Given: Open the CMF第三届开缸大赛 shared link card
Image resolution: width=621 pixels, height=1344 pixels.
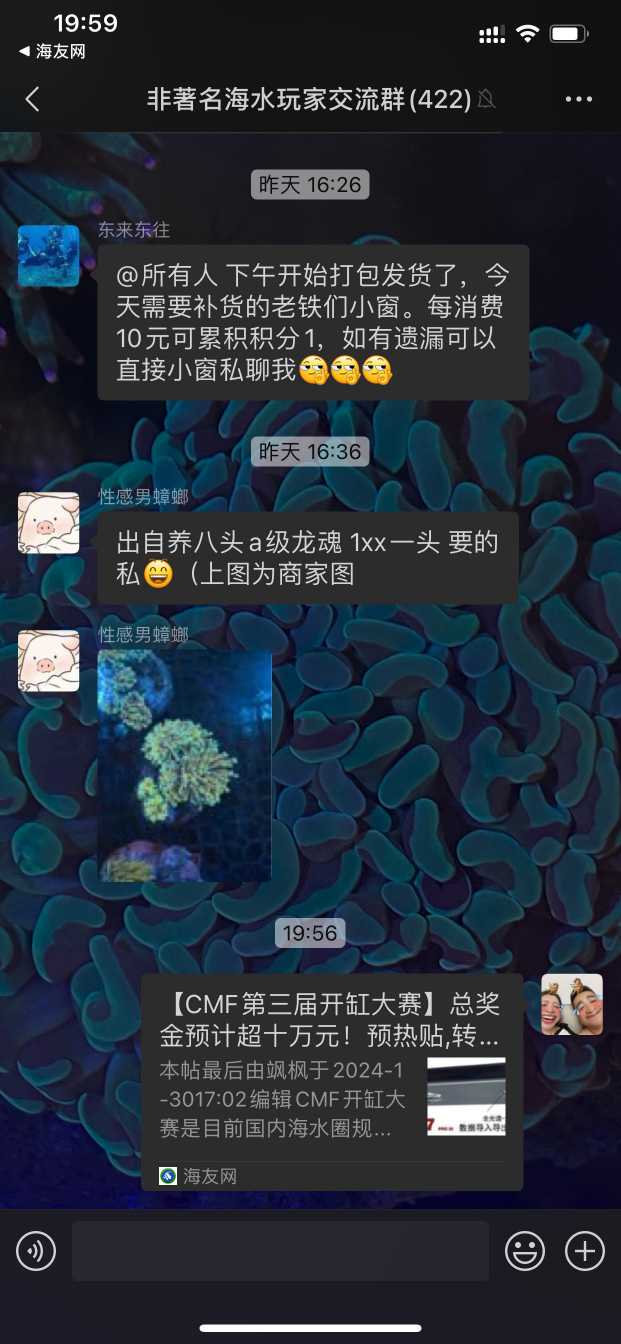Looking at the screenshot, I should coord(331,1081).
